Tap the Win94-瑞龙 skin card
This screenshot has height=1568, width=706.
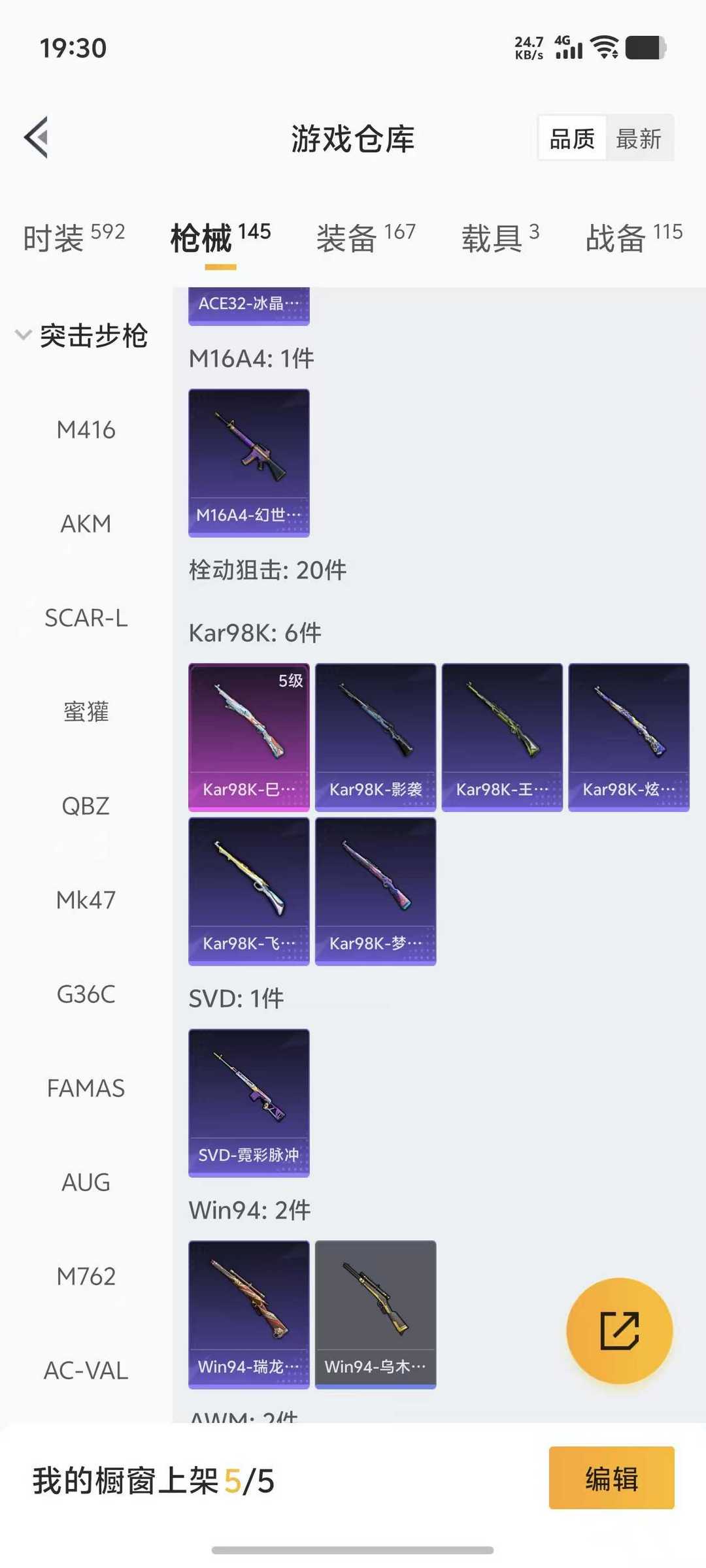(248, 1315)
